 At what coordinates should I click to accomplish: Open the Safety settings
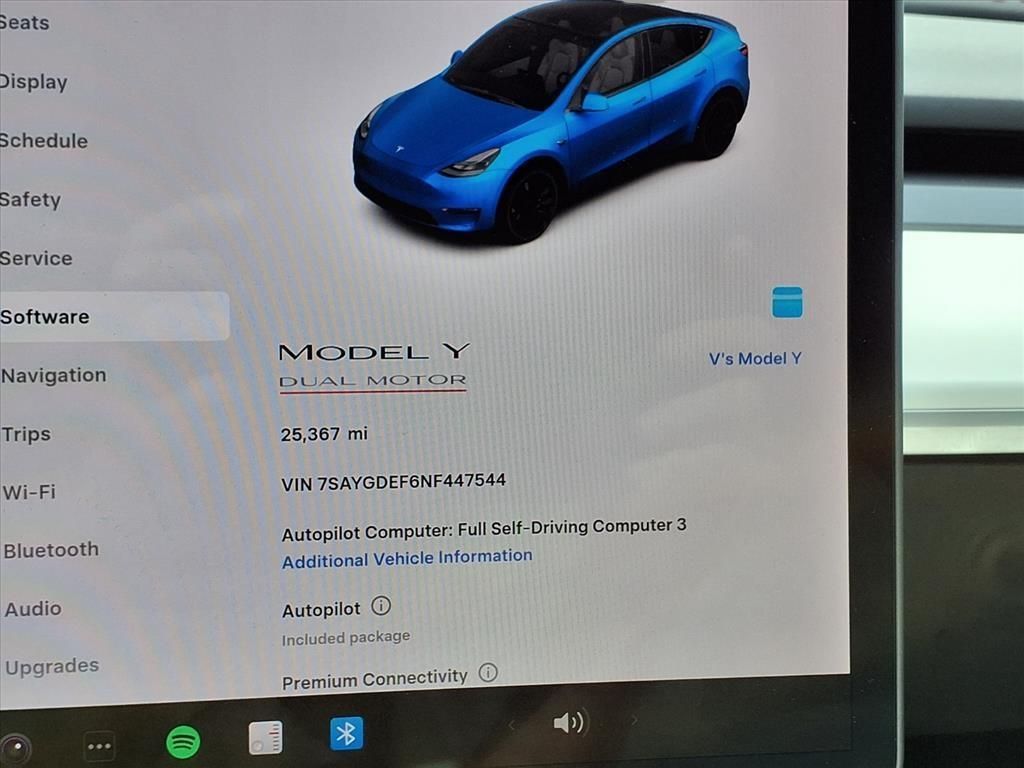coord(31,199)
